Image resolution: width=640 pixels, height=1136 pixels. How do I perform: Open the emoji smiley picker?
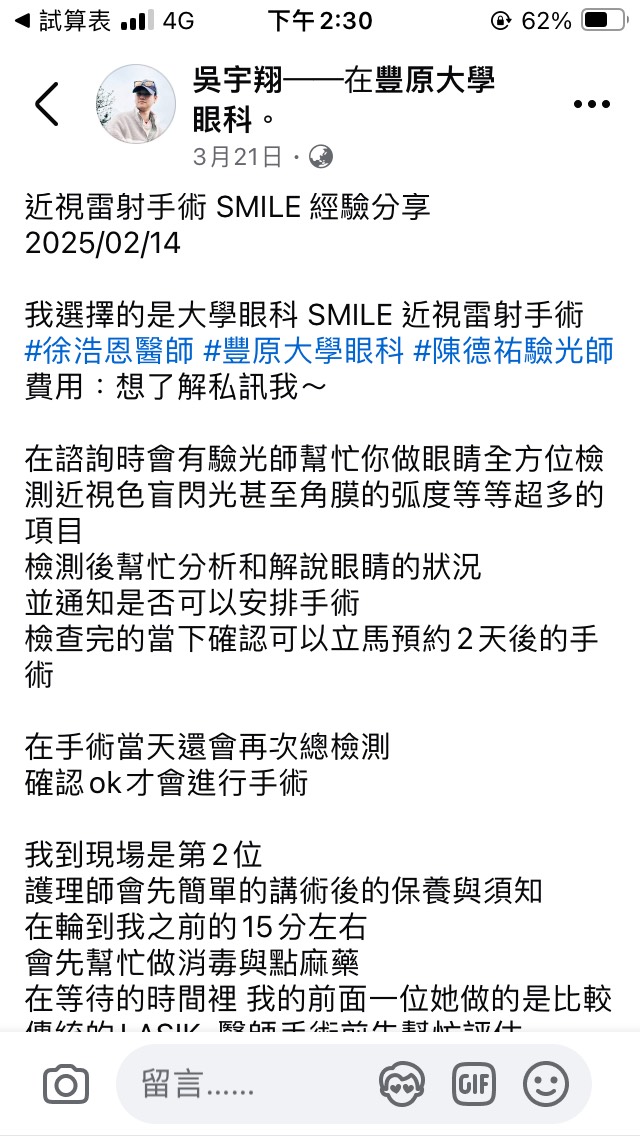[546, 1084]
